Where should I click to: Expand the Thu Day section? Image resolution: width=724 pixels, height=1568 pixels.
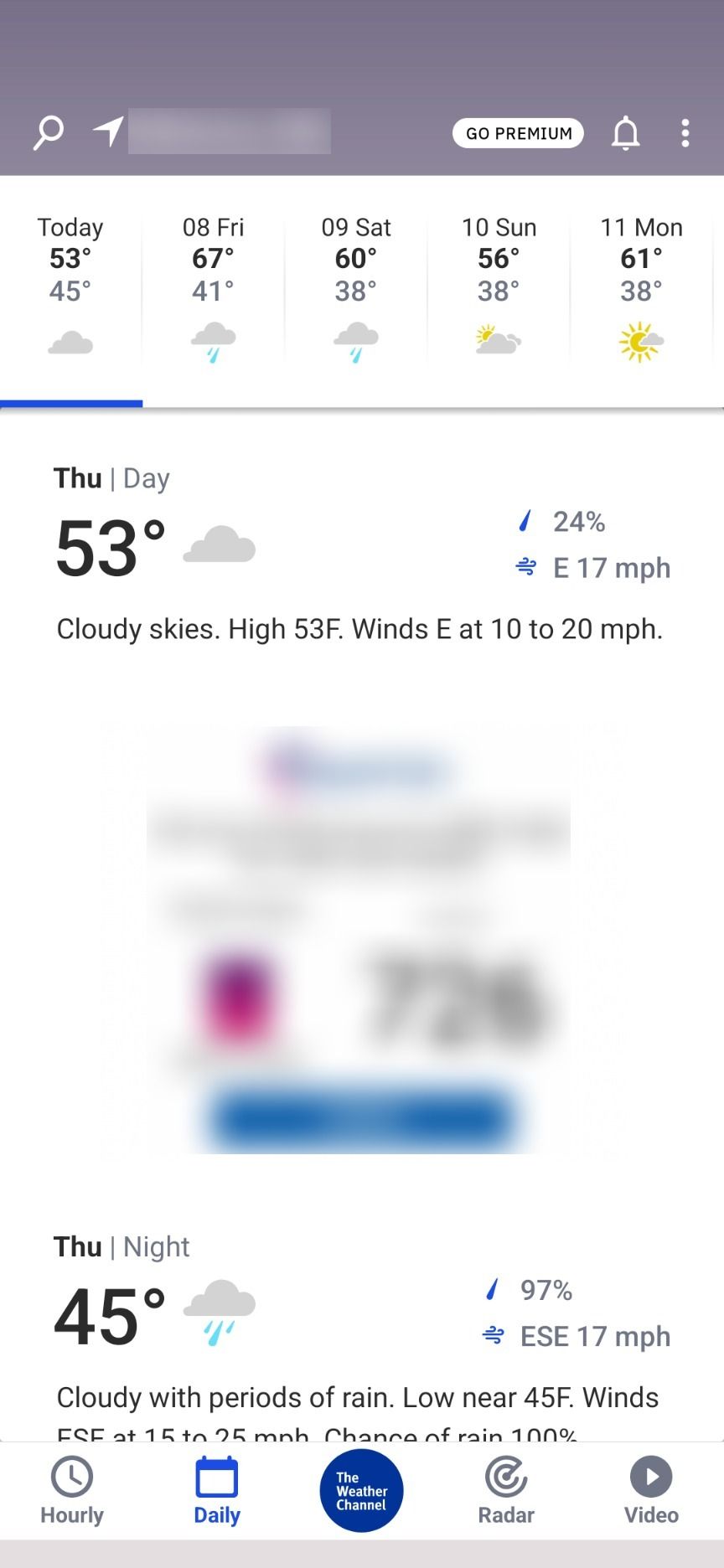(111, 477)
